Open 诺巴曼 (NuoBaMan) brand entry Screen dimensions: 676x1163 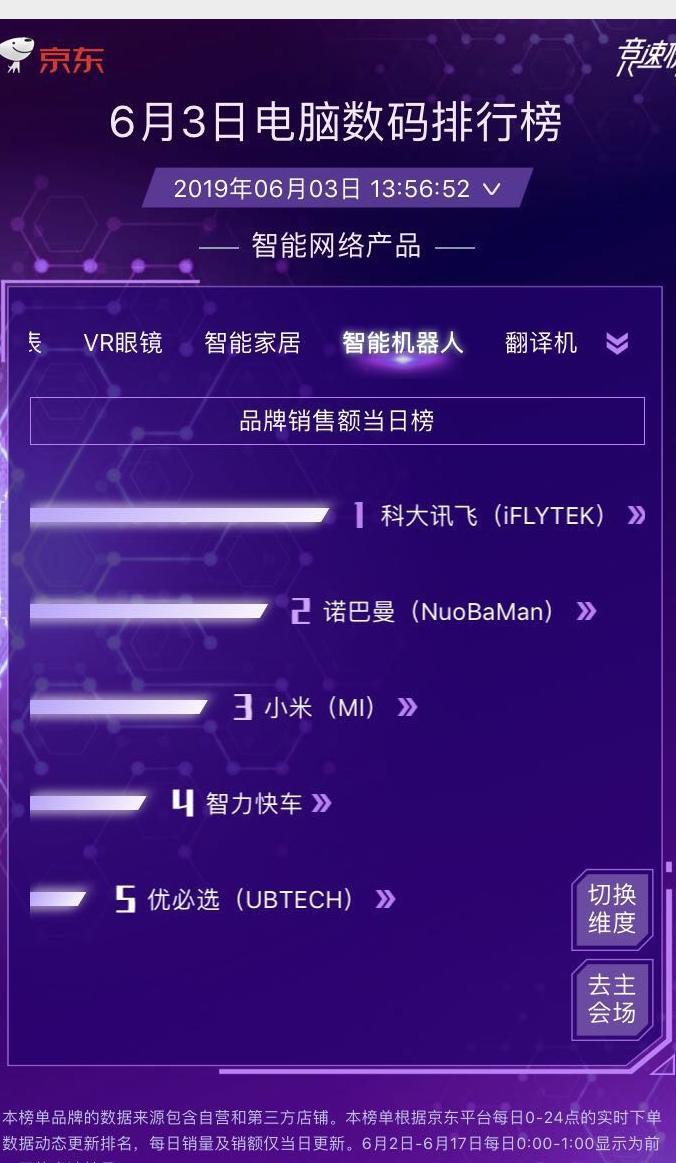click(x=440, y=611)
